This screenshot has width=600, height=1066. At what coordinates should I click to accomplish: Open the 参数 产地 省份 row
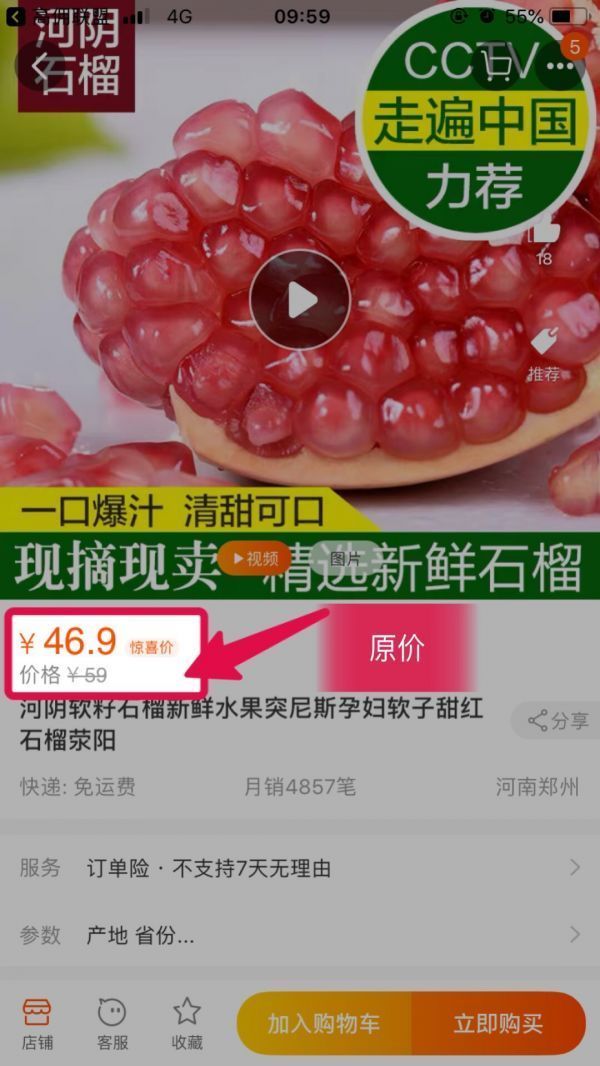point(300,935)
